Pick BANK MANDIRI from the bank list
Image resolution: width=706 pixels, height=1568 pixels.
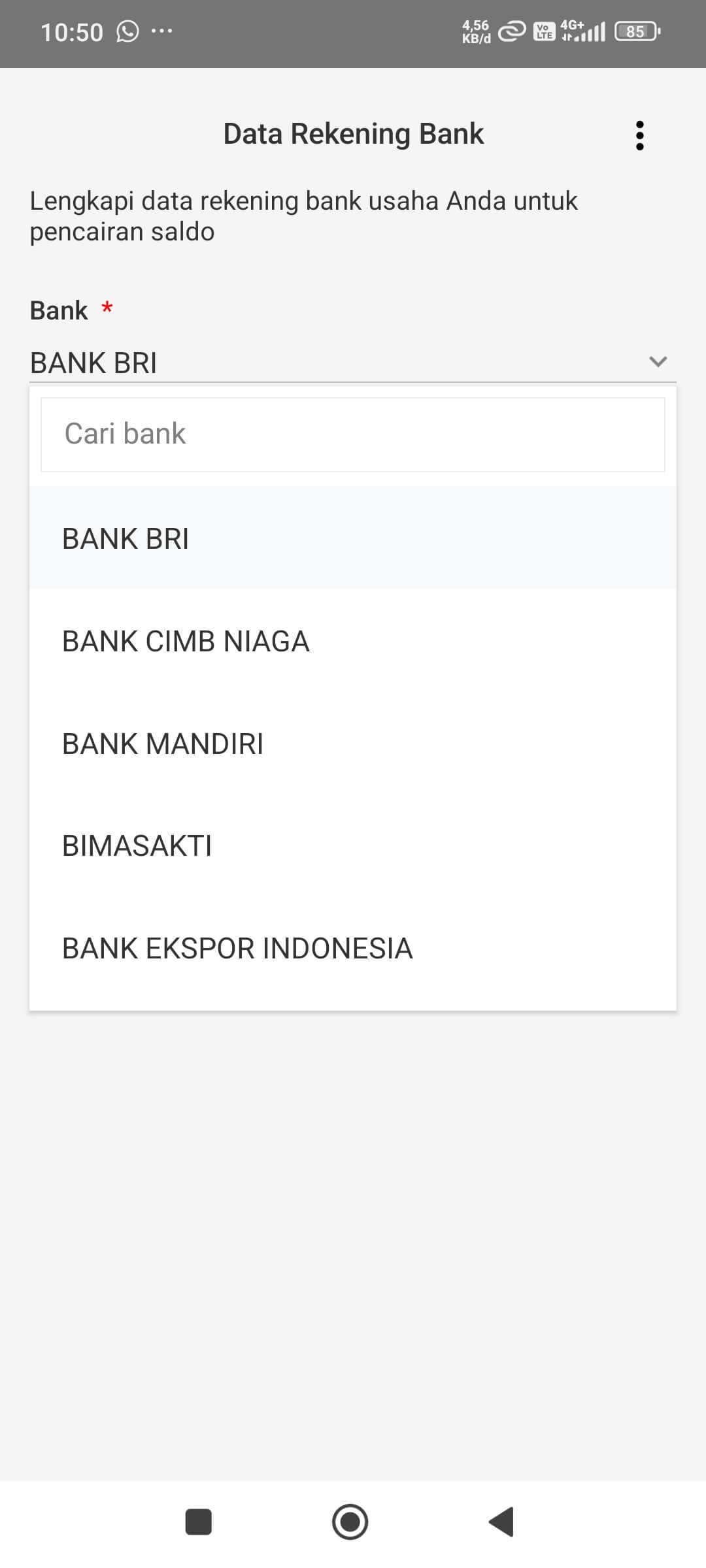point(353,743)
